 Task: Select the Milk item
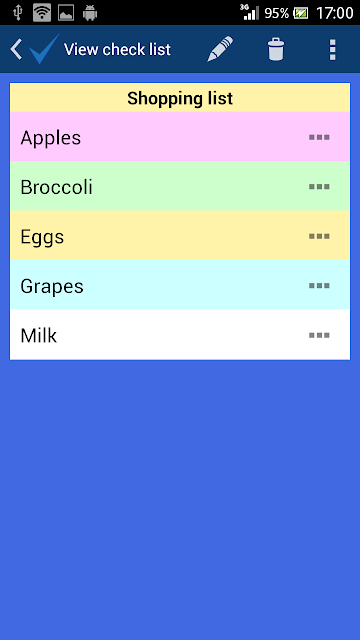[x=180, y=335]
